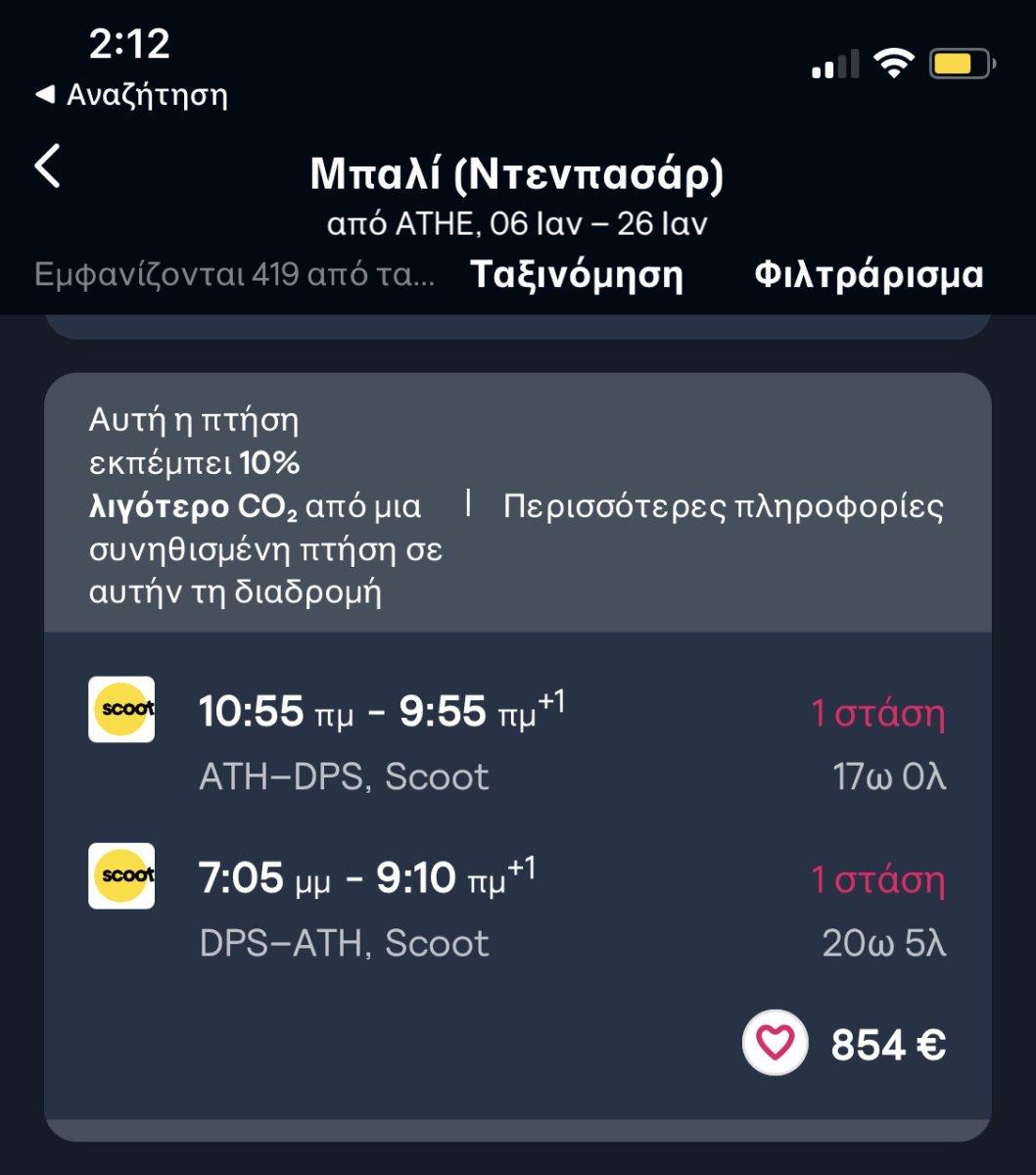Go back using the header arrow
This screenshot has height=1175, width=1036.
(48, 165)
